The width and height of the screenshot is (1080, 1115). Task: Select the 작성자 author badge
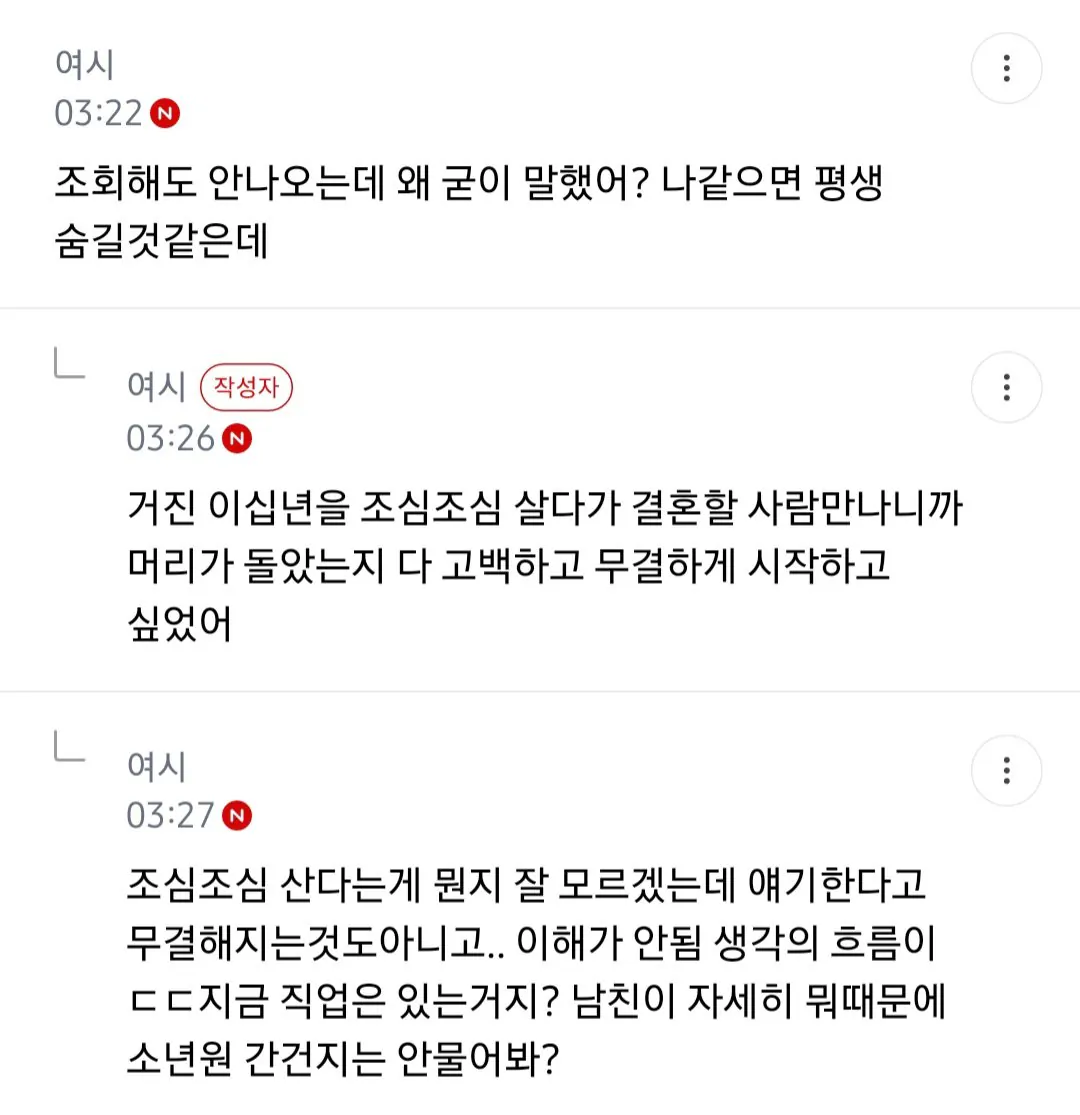[x=246, y=388]
